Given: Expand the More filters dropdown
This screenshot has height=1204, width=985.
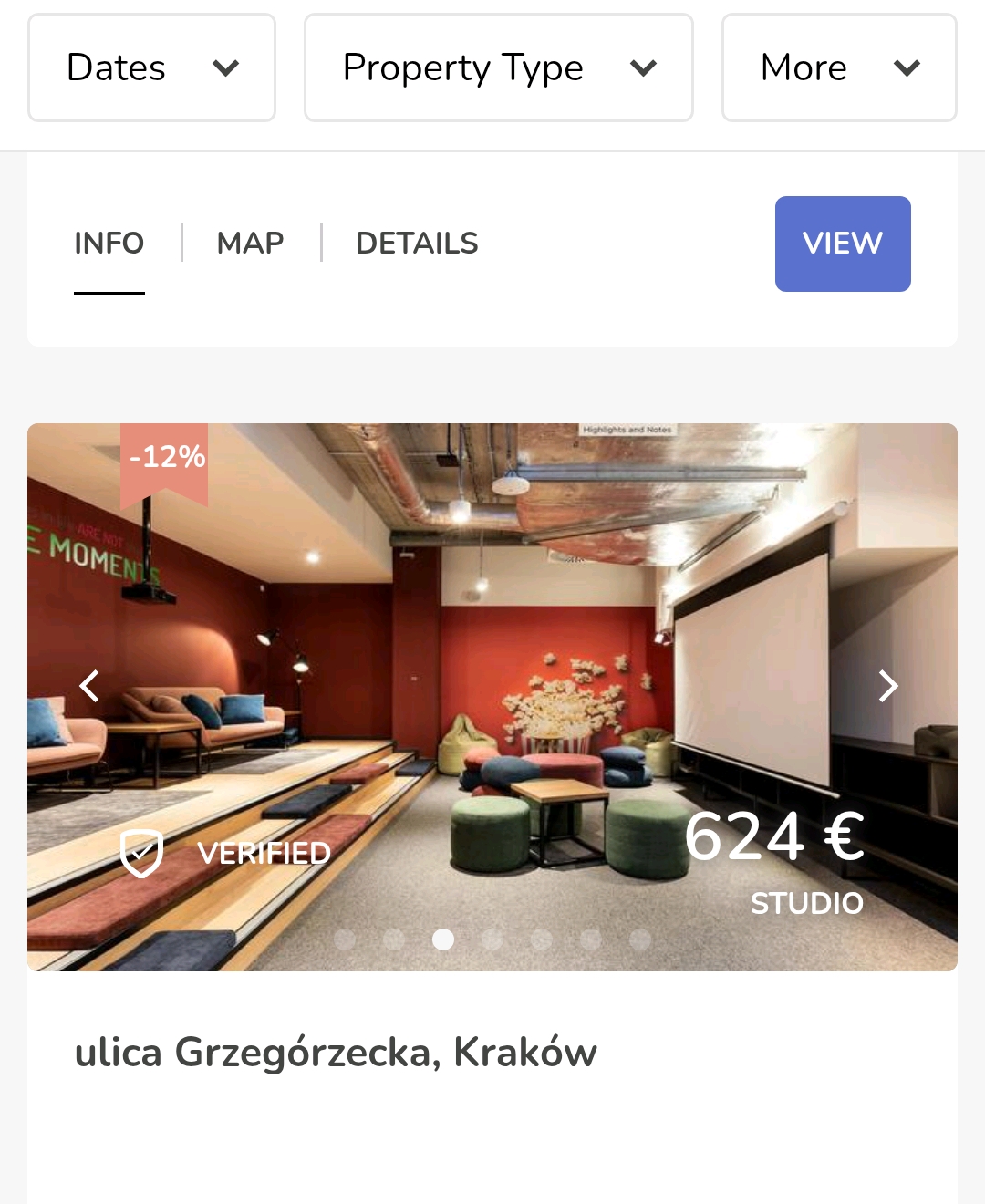Looking at the screenshot, I should [x=838, y=67].
